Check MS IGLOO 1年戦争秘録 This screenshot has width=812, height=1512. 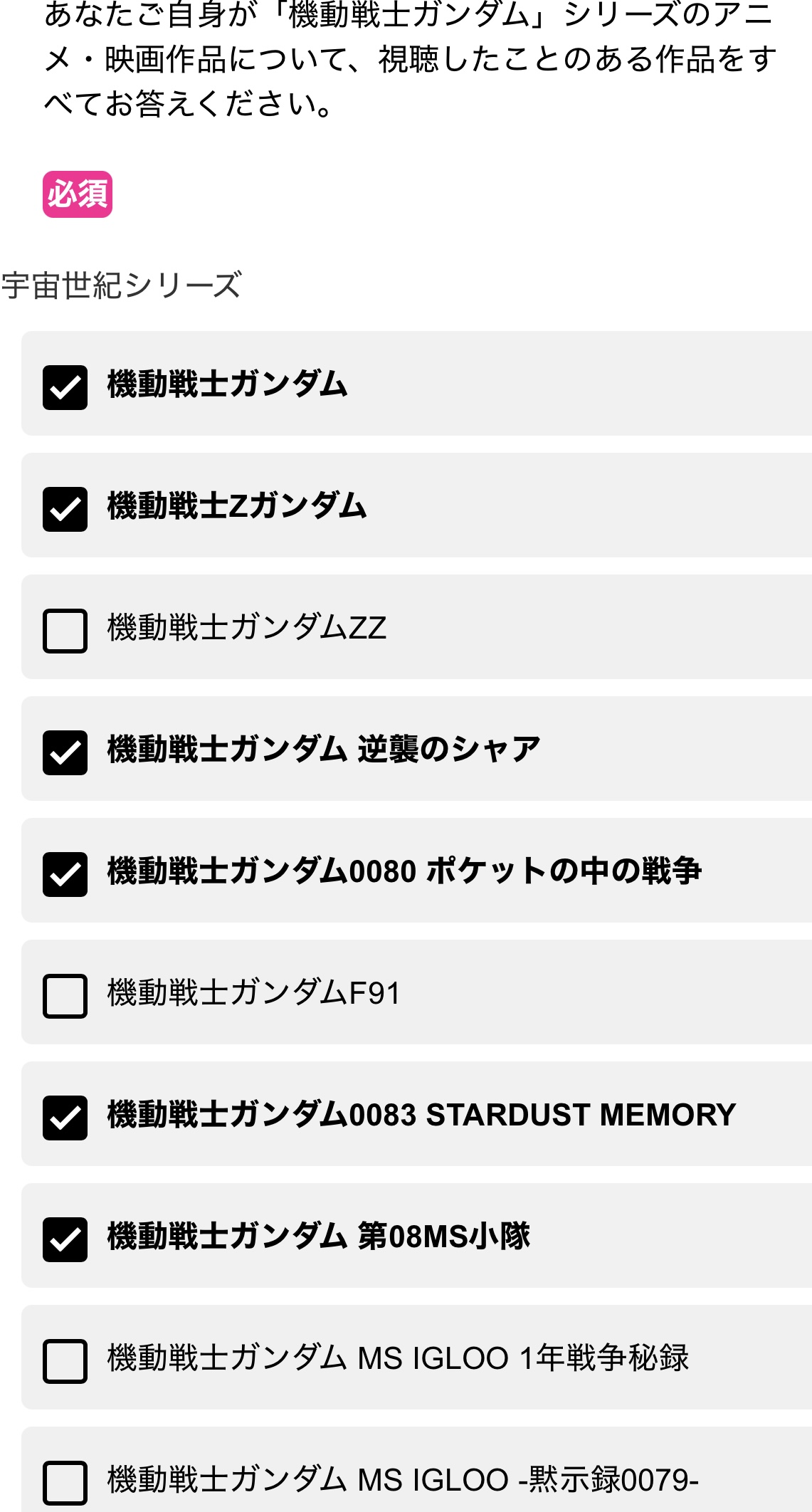tap(65, 1361)
